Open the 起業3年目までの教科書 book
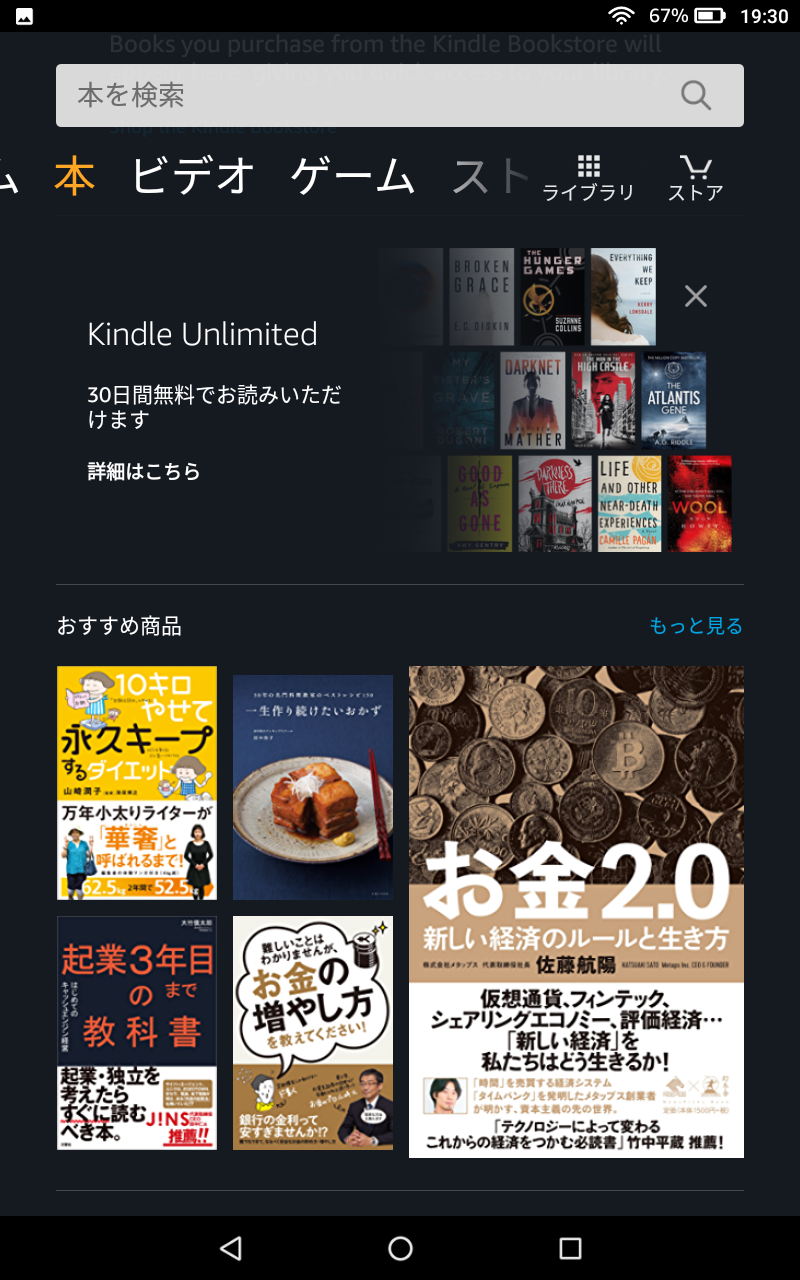The height and width of the screenshot is (1280, 800). pos(137,1032)
